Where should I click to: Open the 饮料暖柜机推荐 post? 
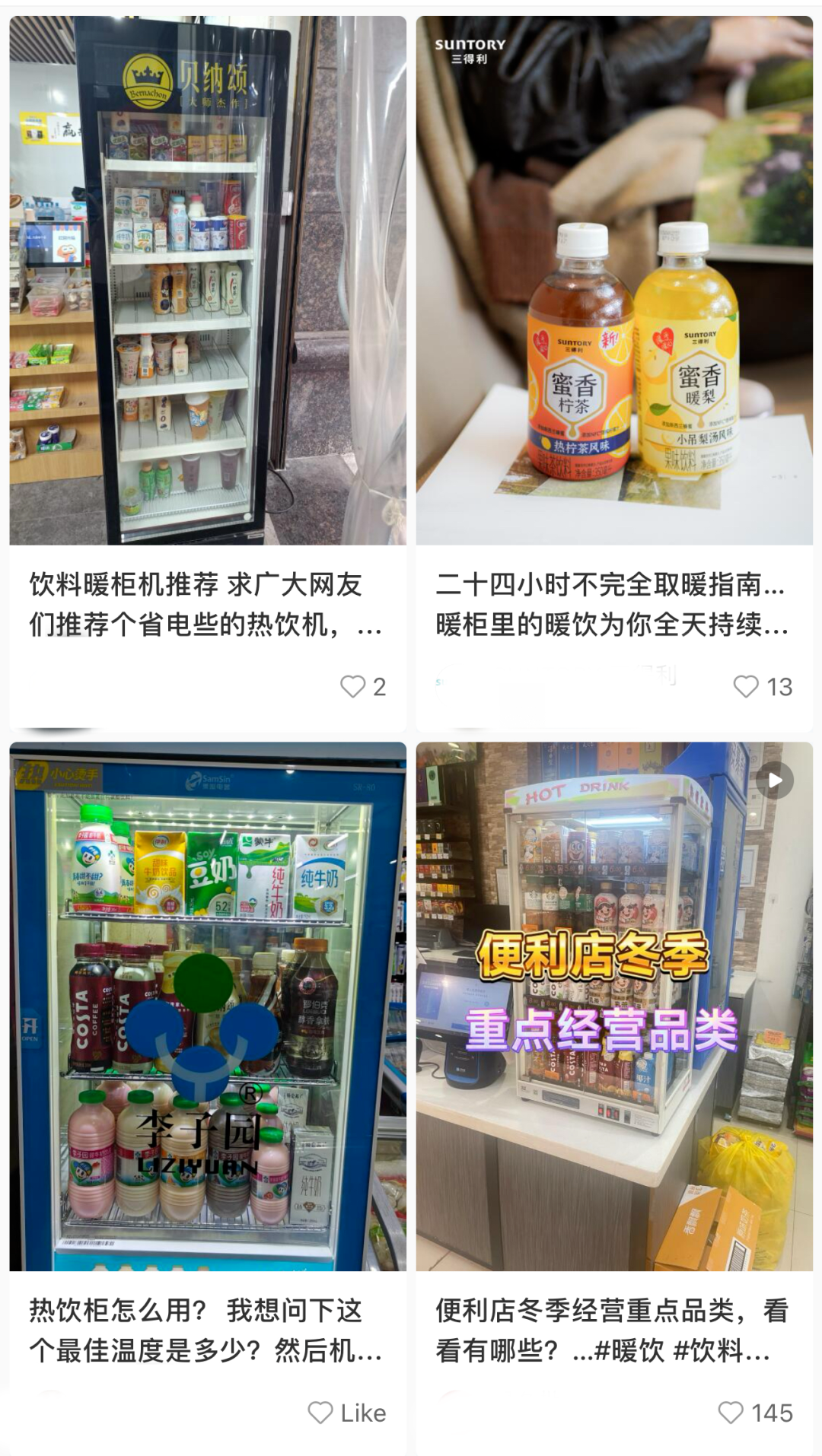pyautogui.click(x=207, y=280)
